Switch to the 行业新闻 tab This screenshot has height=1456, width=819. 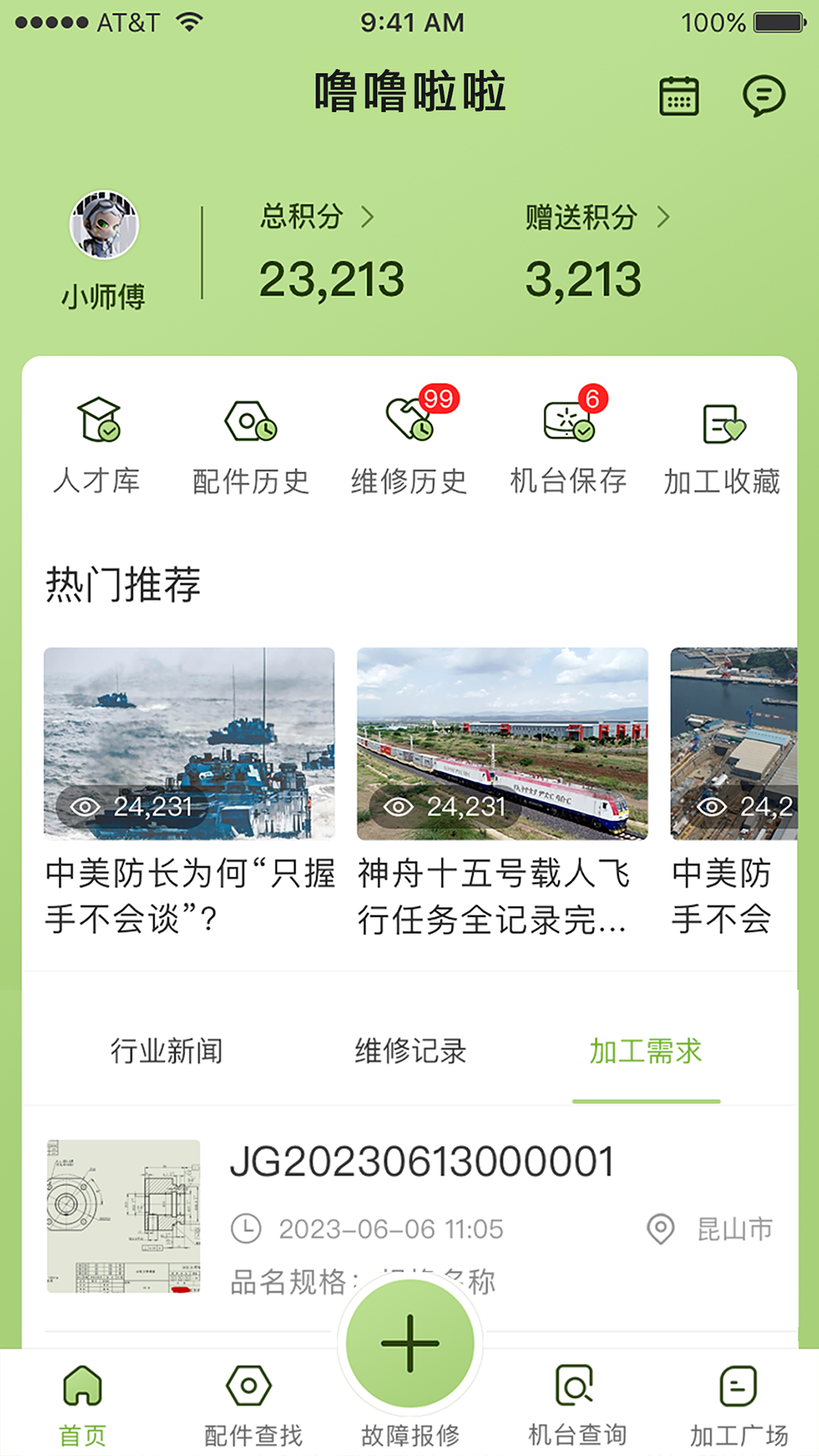(167, 1052)
